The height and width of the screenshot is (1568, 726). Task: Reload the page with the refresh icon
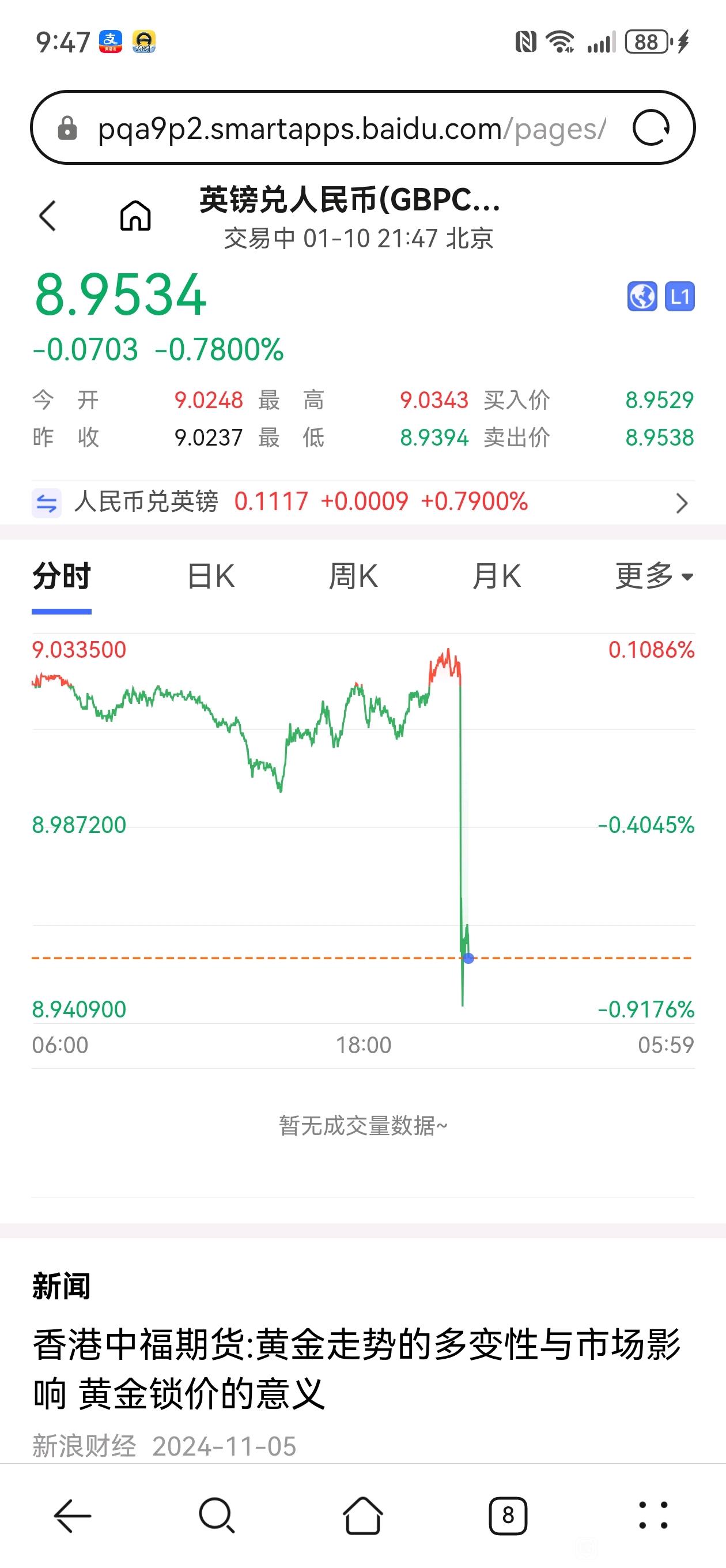point(651,128)
